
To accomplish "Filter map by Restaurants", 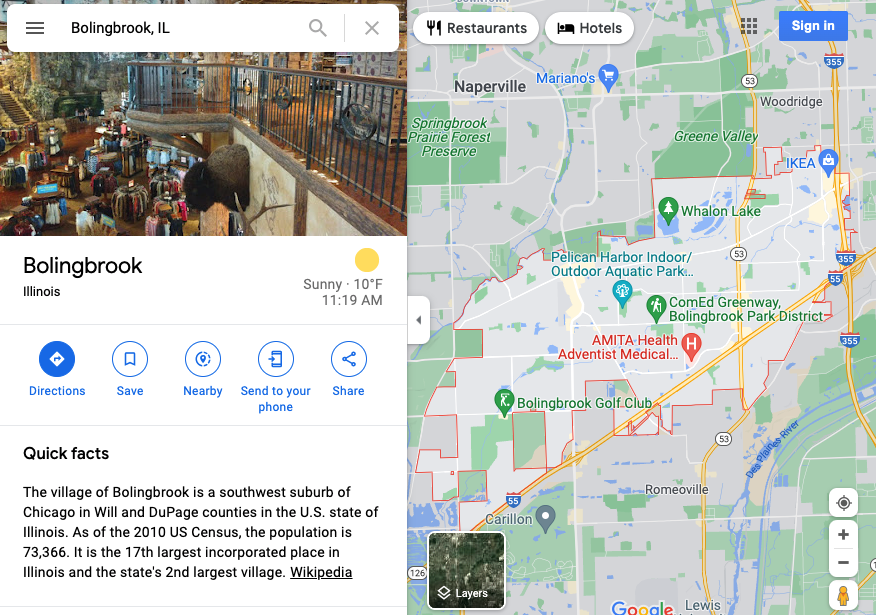I will click(475, 28).
